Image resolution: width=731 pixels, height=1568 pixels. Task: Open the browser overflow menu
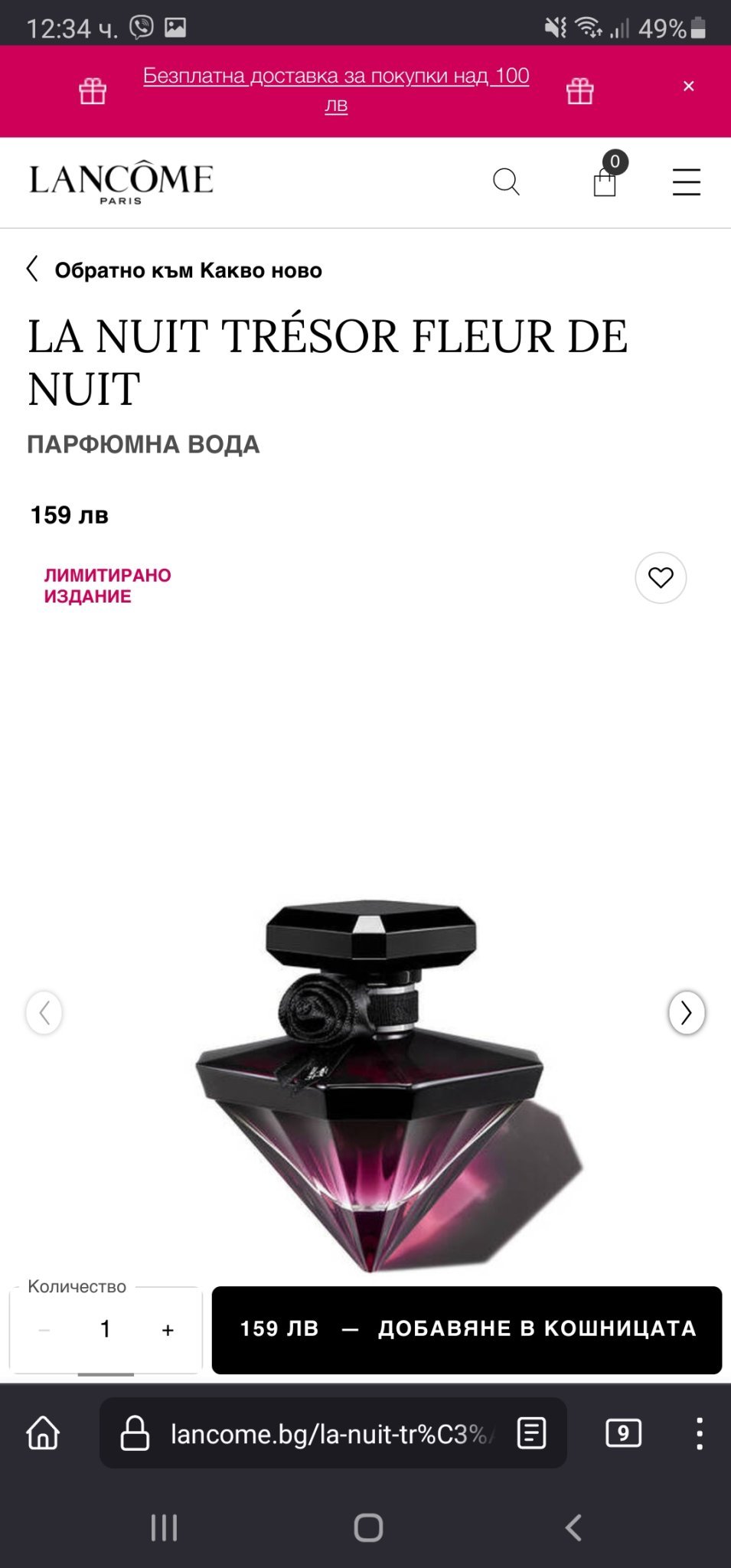click(699, 1432)
